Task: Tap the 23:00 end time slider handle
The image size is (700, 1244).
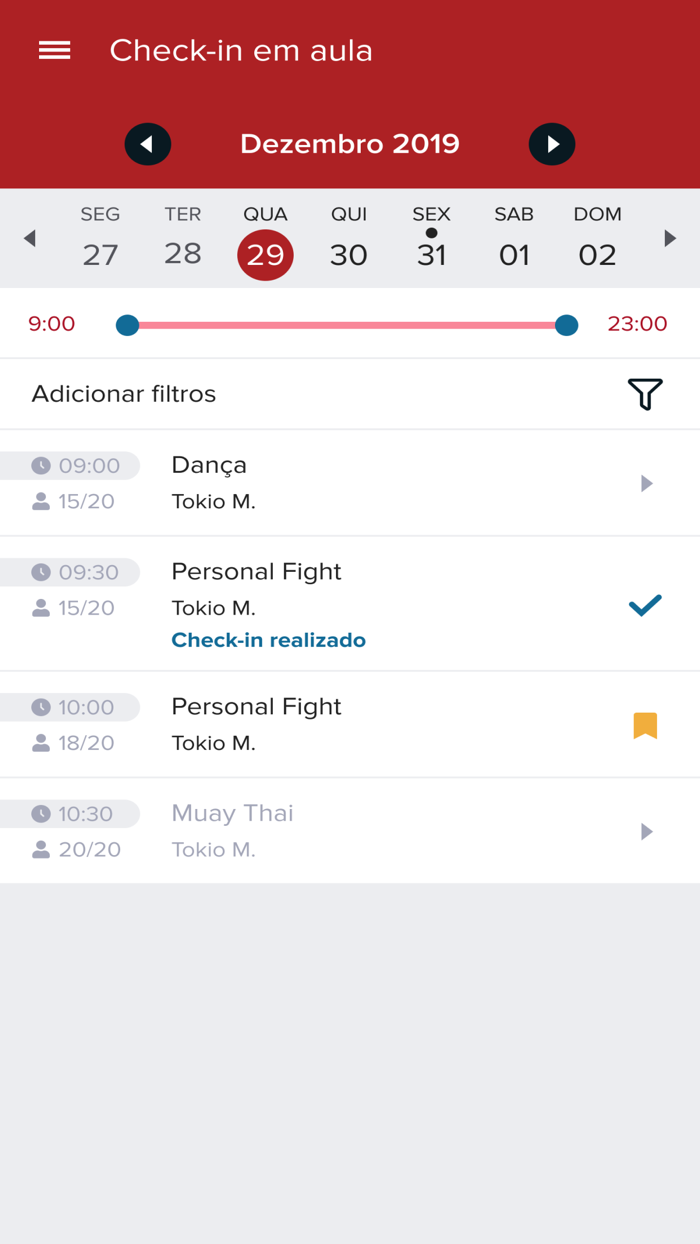Action: coord(566,324)
